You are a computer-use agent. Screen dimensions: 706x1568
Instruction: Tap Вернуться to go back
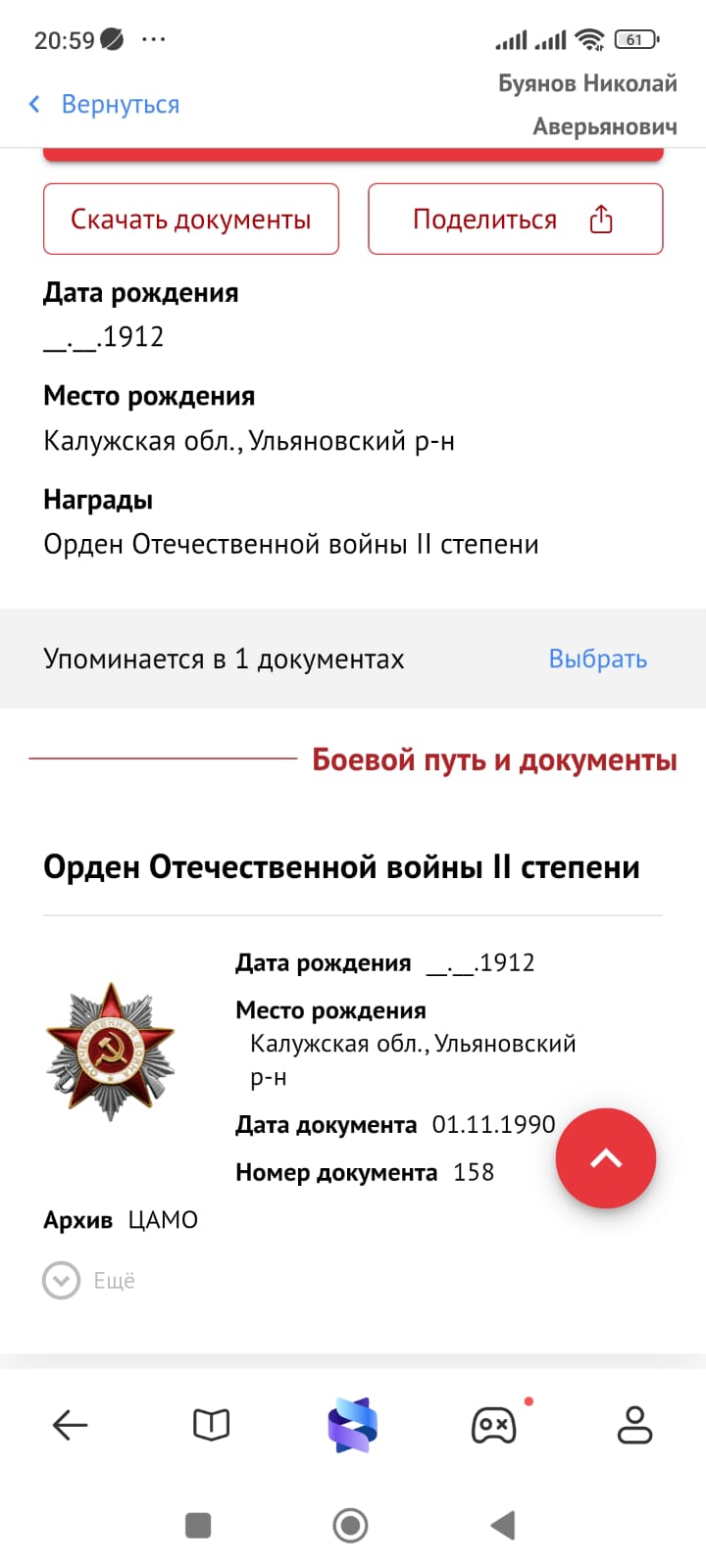[105, 104]
